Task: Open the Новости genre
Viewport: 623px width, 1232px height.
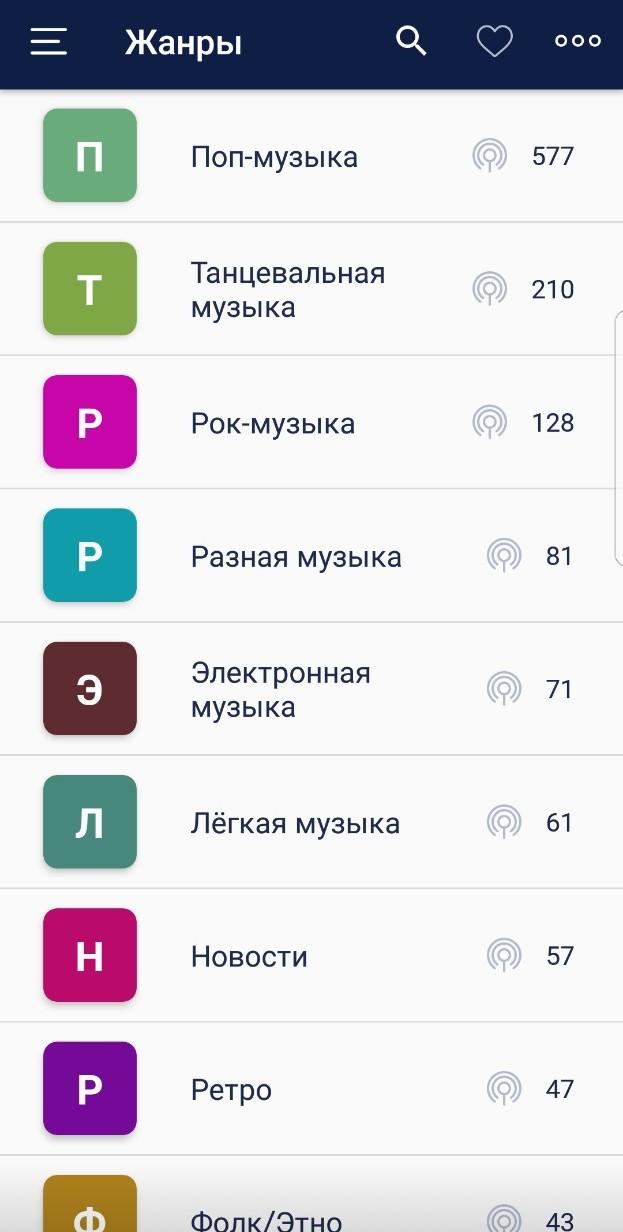Action: (249, 957)
